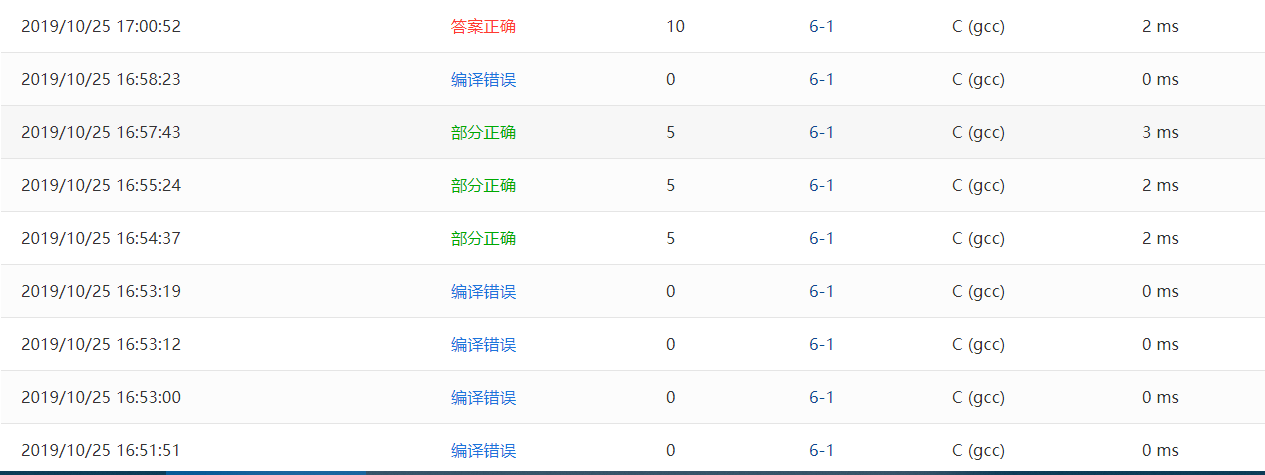Open the 编译错误 result from 16:58:23
1265x475 pixels.
click(x=483, y=79)
